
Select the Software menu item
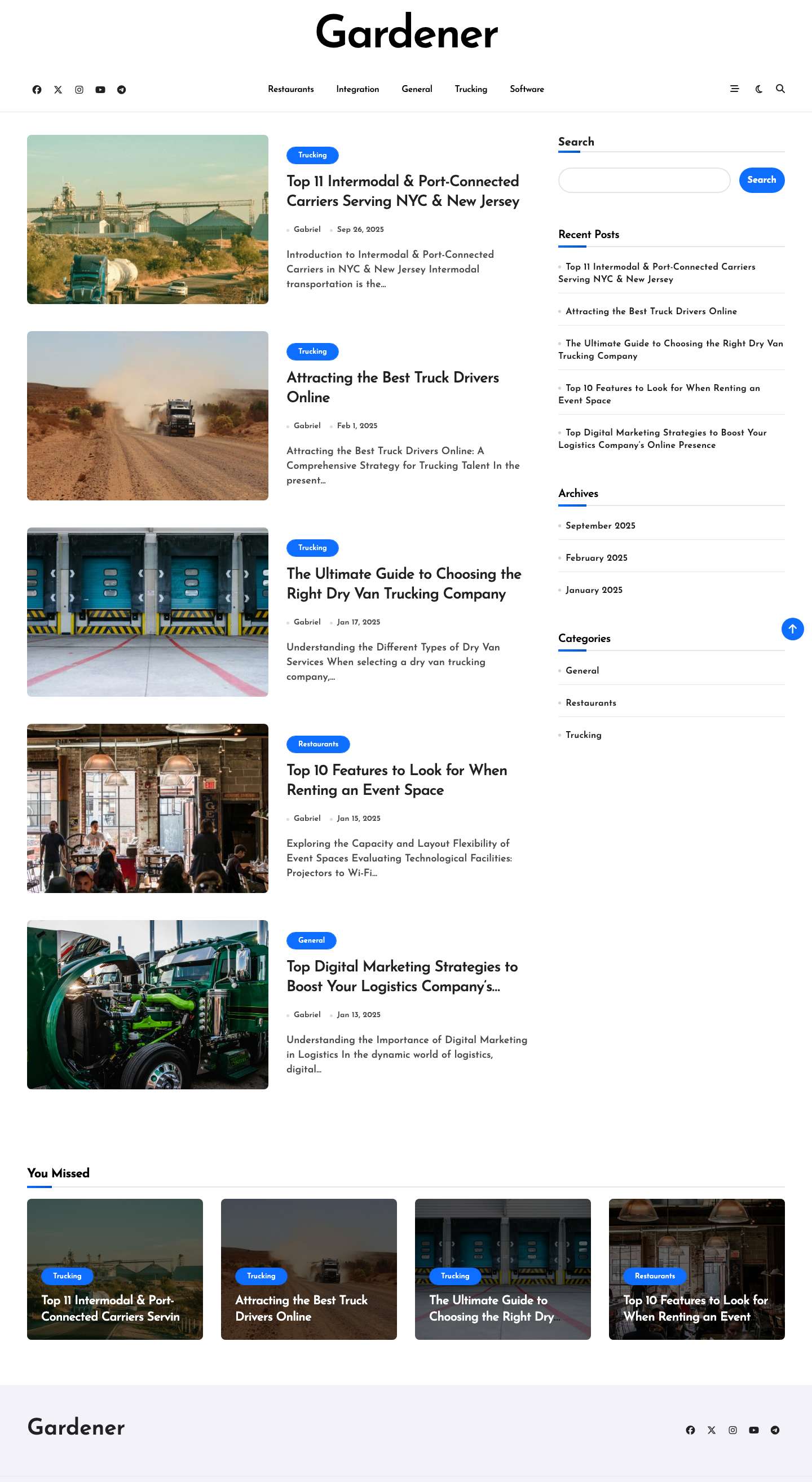point(526,89)
